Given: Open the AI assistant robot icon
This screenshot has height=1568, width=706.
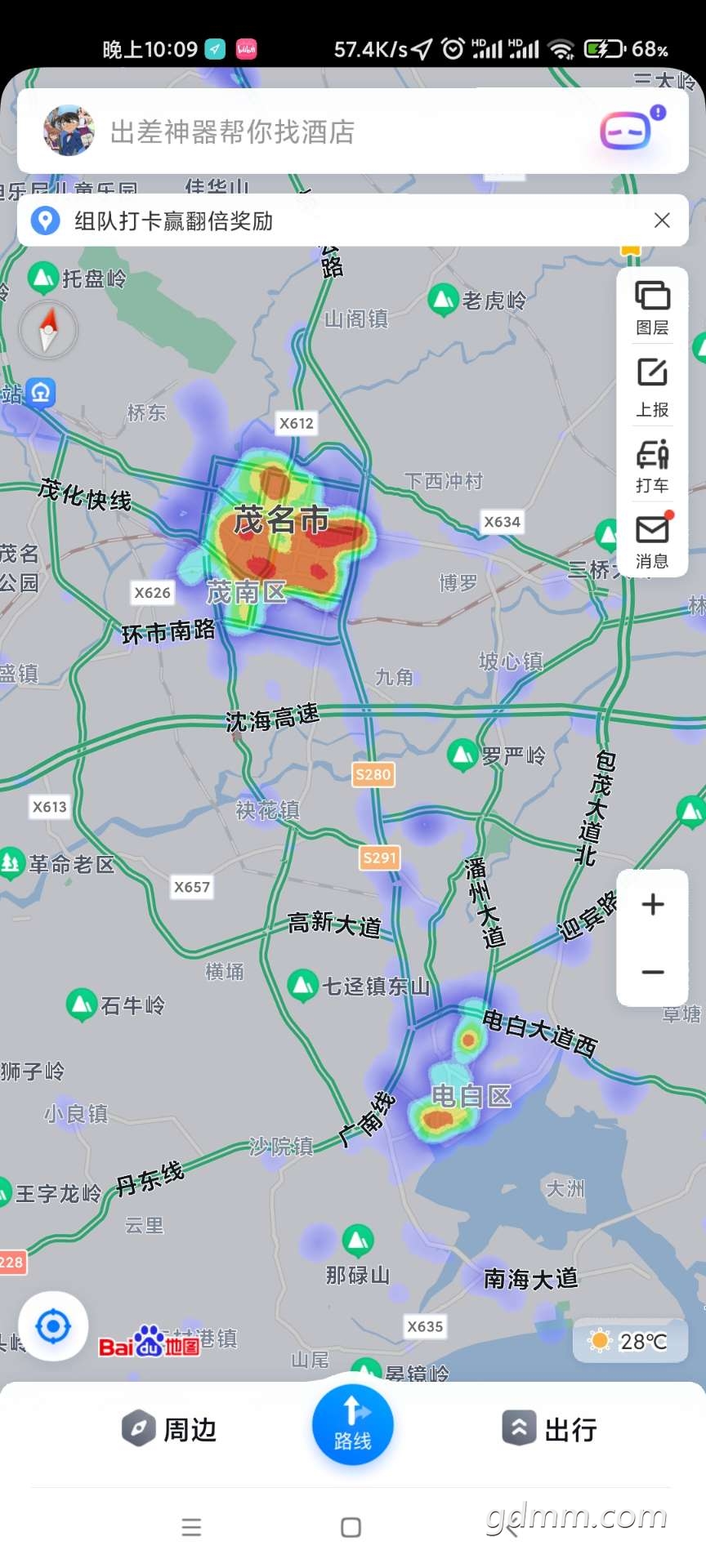Looking at the screenshot, I should coord(627,131).
